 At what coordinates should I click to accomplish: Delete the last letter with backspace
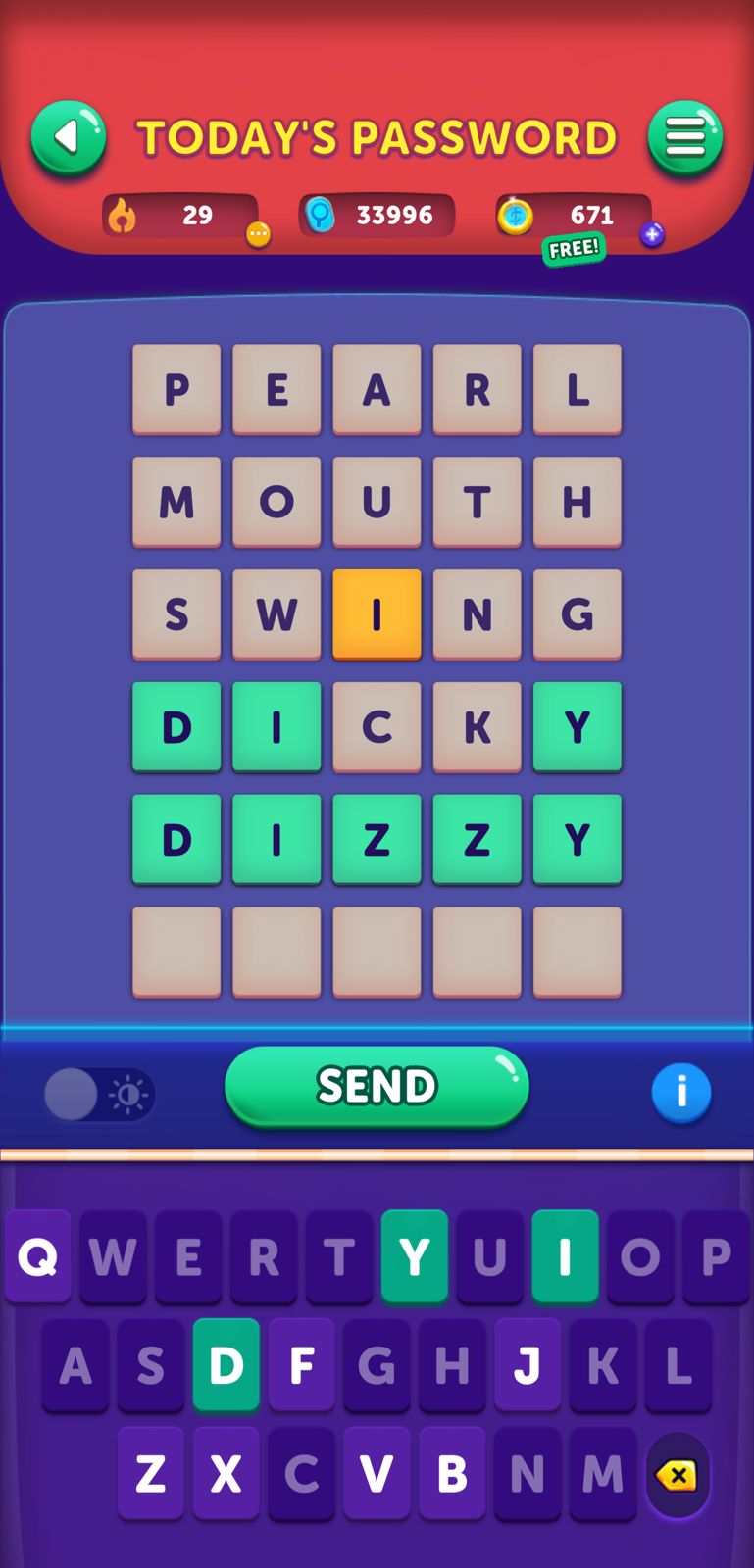tap(678, 1475)
